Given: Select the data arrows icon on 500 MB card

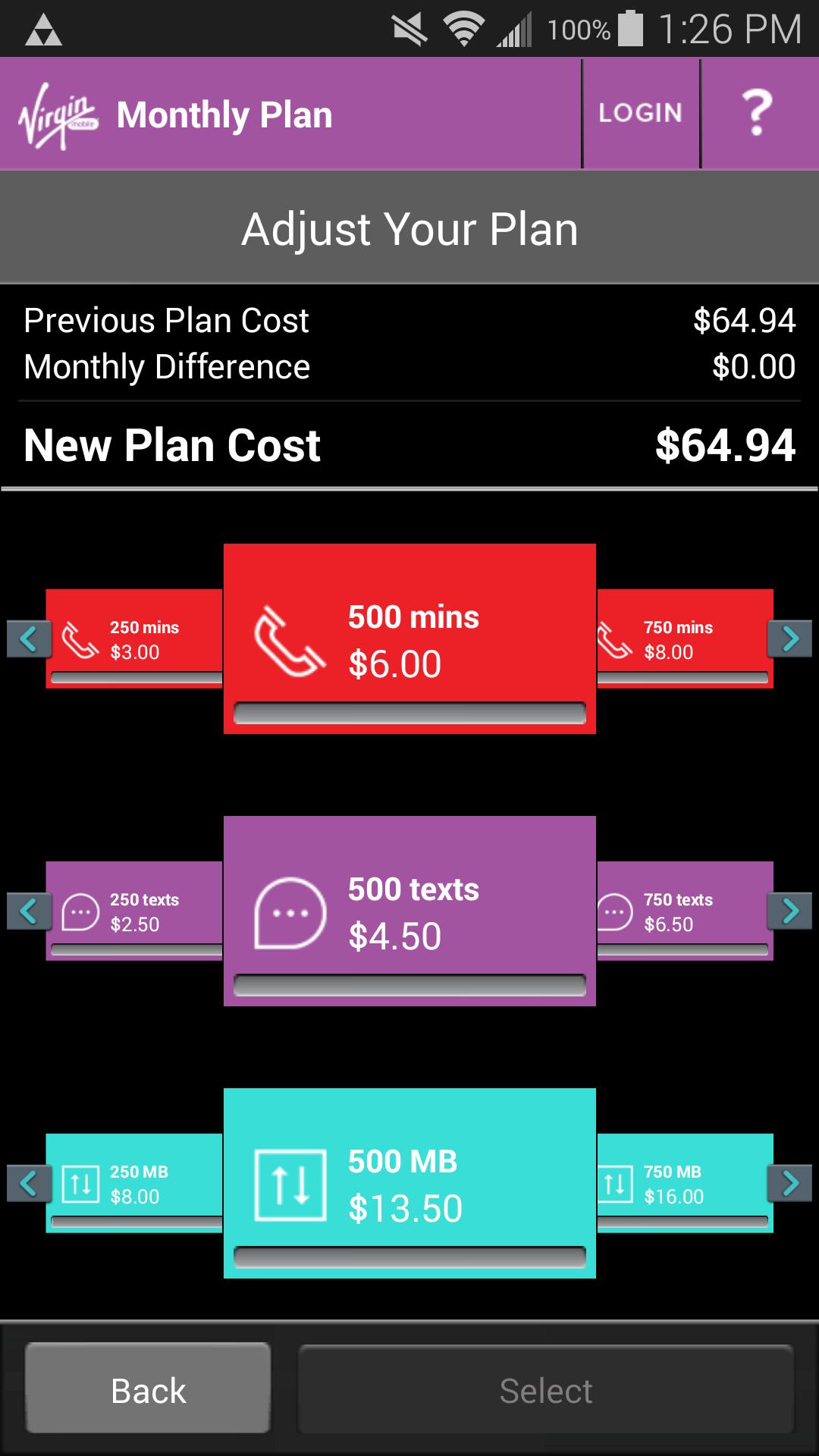Looking at the screenshot, I should (290, 1183).
